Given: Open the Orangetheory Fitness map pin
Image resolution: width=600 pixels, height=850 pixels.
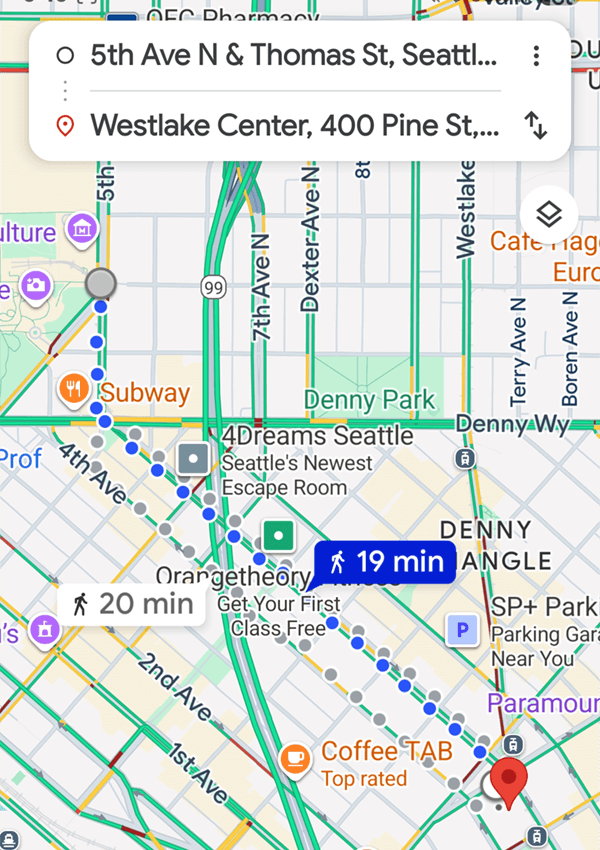Looking at the screenshot, I should click(x=279, y=534).
